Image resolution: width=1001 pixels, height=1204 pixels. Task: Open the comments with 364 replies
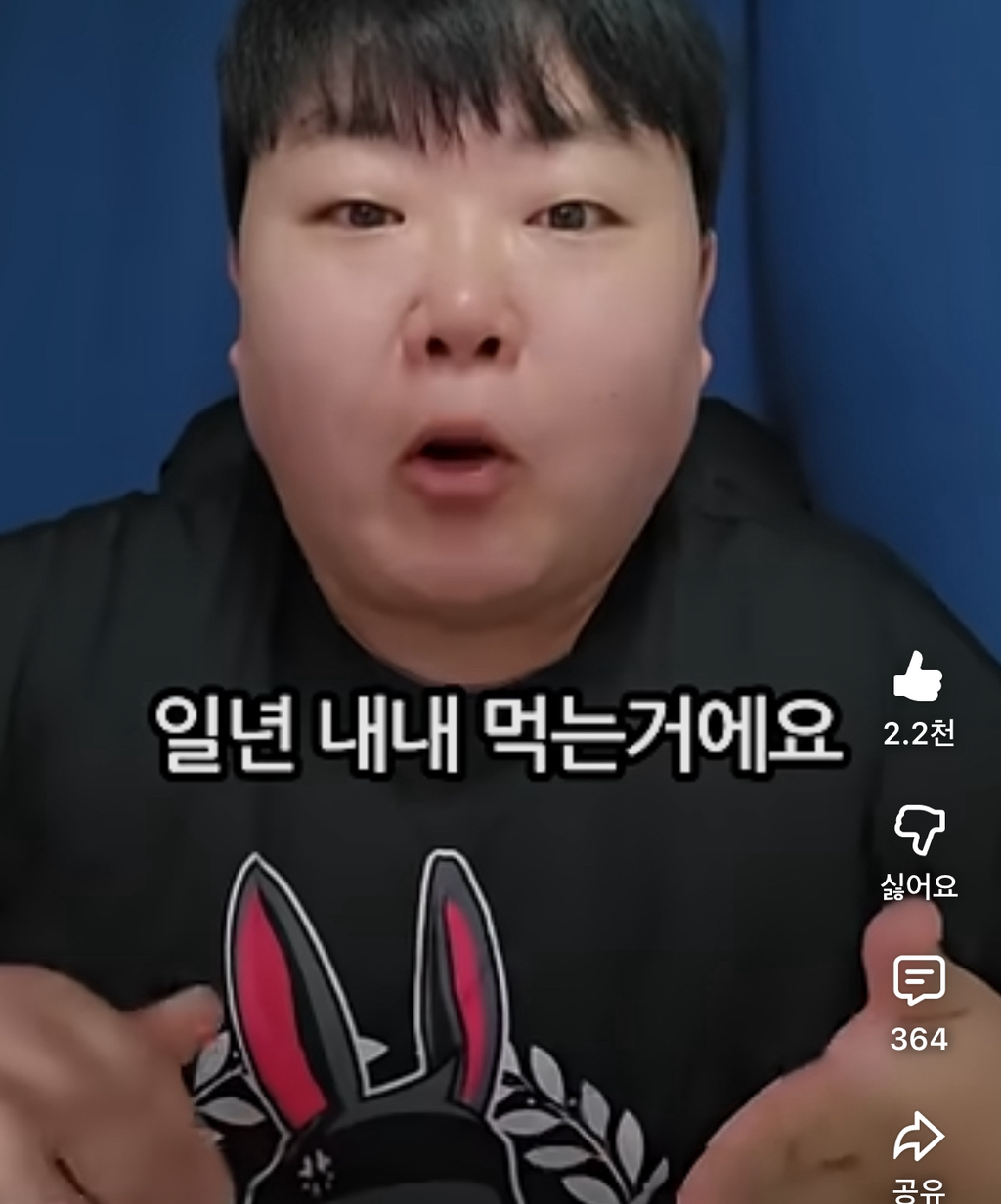(919, 980)
